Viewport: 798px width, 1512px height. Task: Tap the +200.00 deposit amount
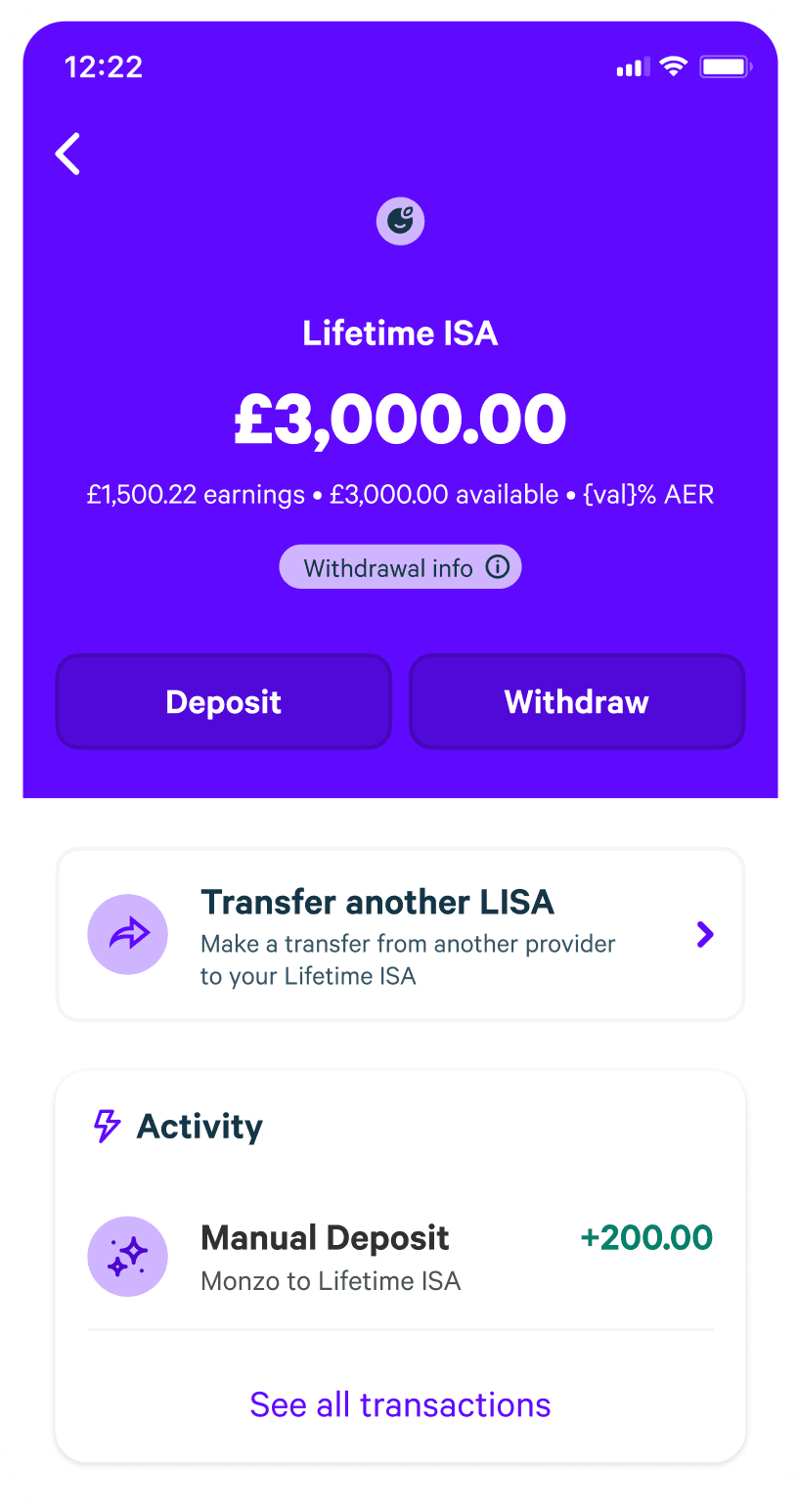(x=646, y=1237)
